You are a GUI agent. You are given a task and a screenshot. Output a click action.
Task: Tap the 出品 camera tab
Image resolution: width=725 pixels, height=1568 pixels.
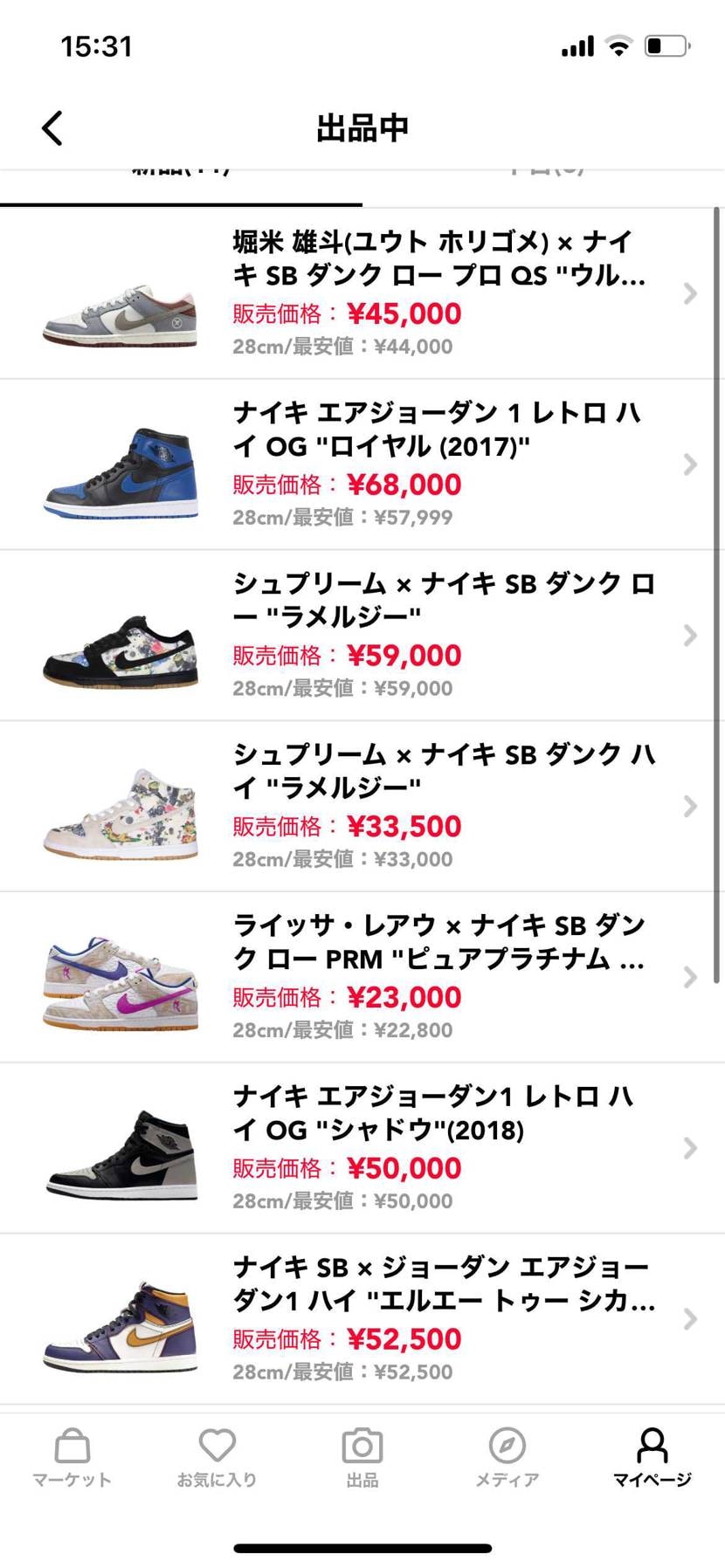pos(362,1456)
